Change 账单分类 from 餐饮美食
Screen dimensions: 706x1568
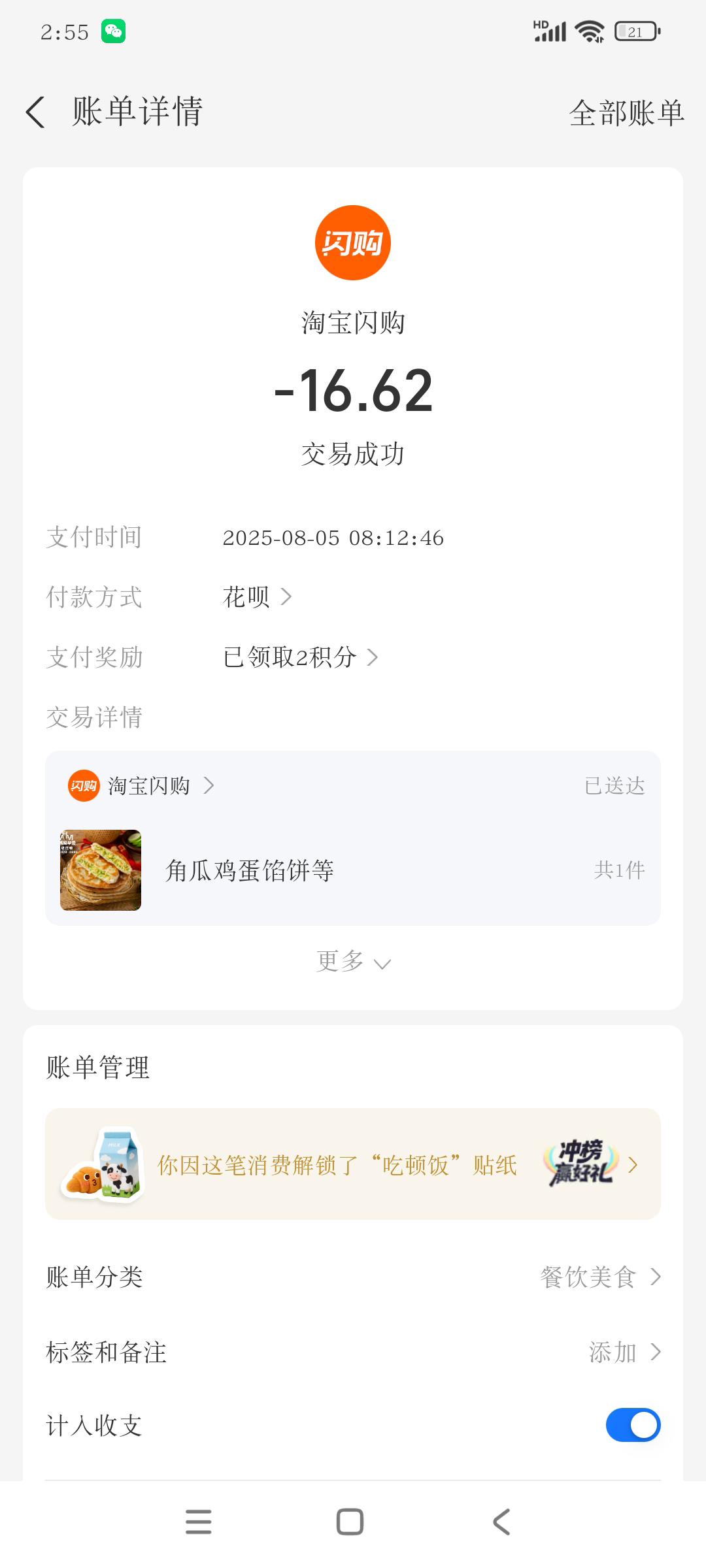coord(599,1277)
